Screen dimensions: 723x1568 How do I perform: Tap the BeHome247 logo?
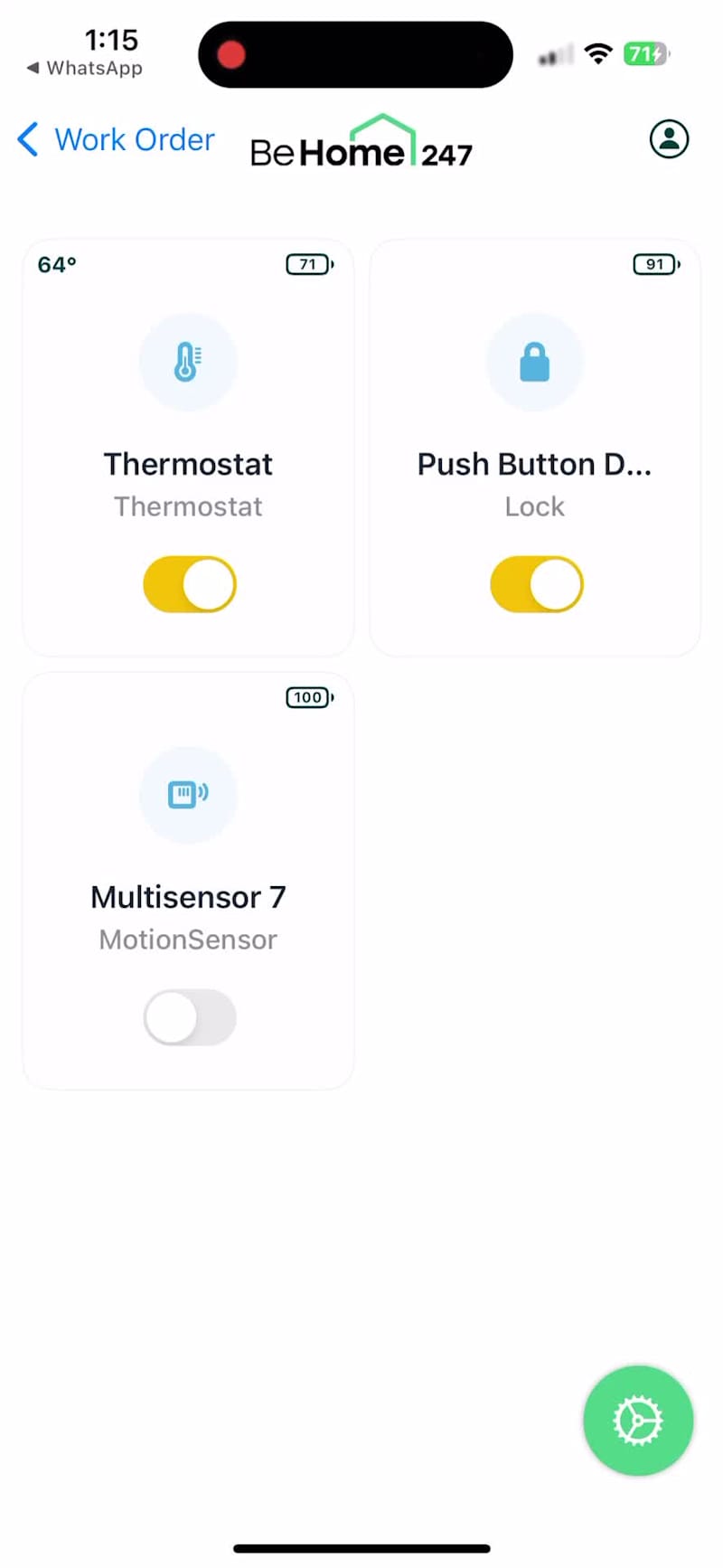coord(361,142)
